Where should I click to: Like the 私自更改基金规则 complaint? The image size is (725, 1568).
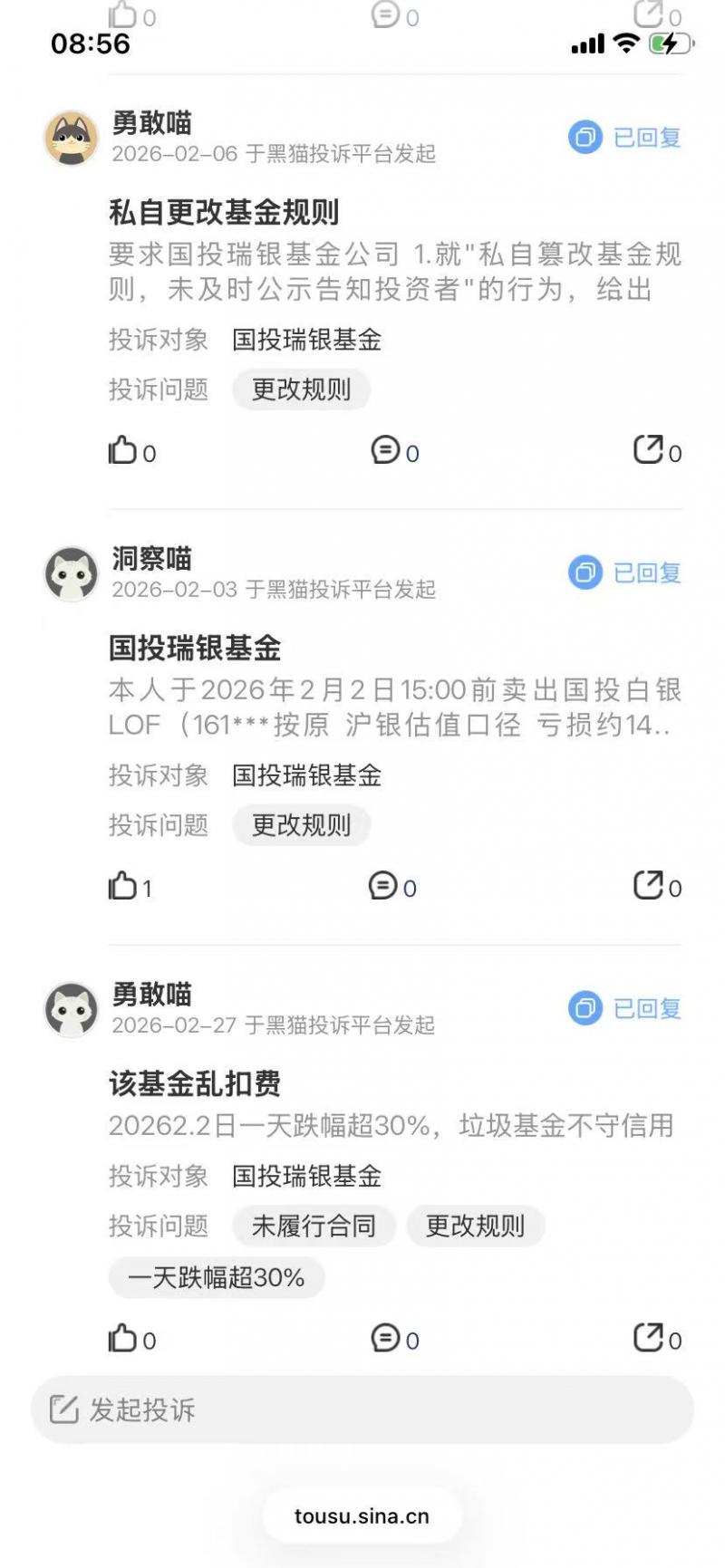(x=123, y=450)
